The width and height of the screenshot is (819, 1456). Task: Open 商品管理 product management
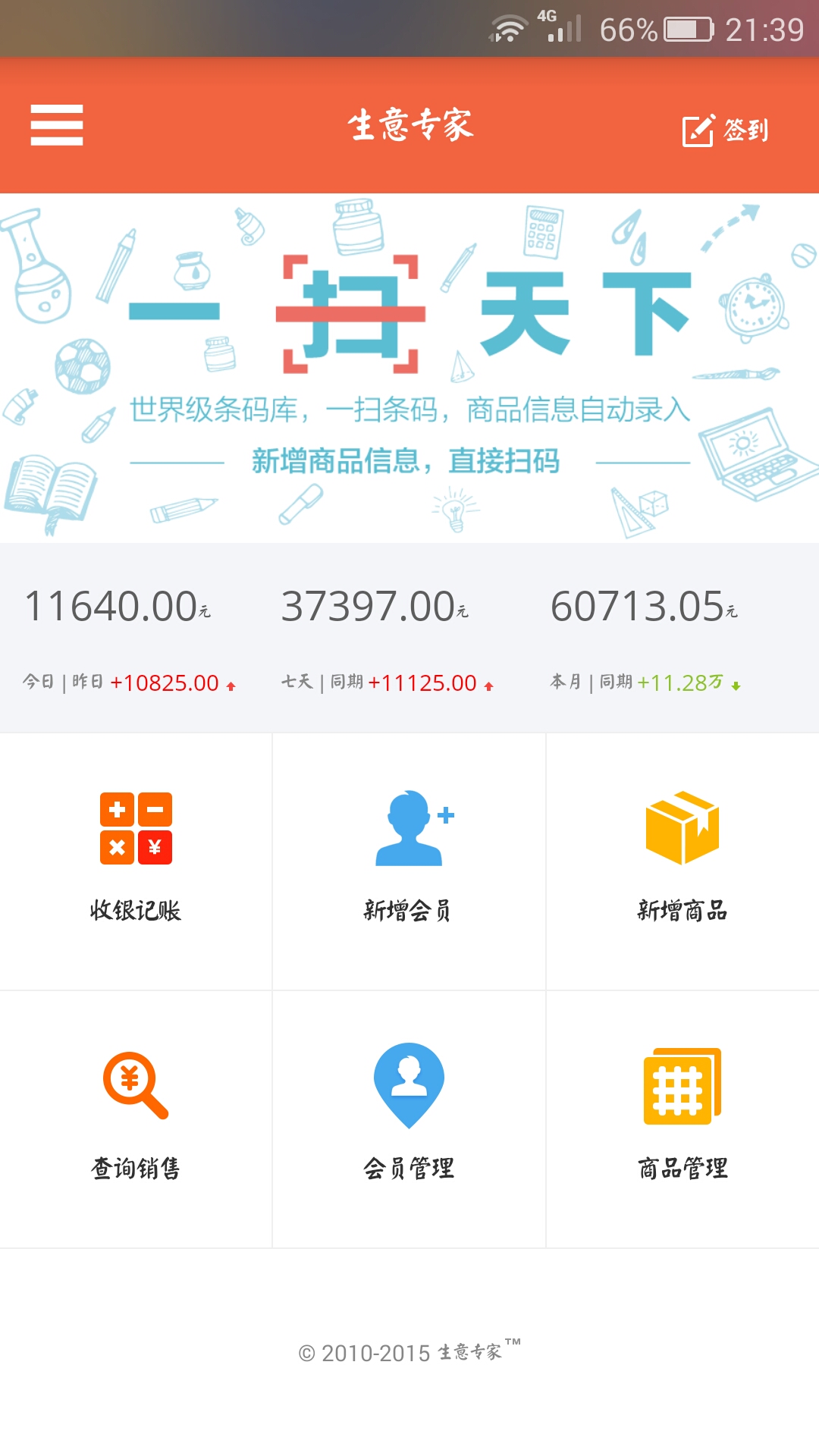(x=682, y=1119)
